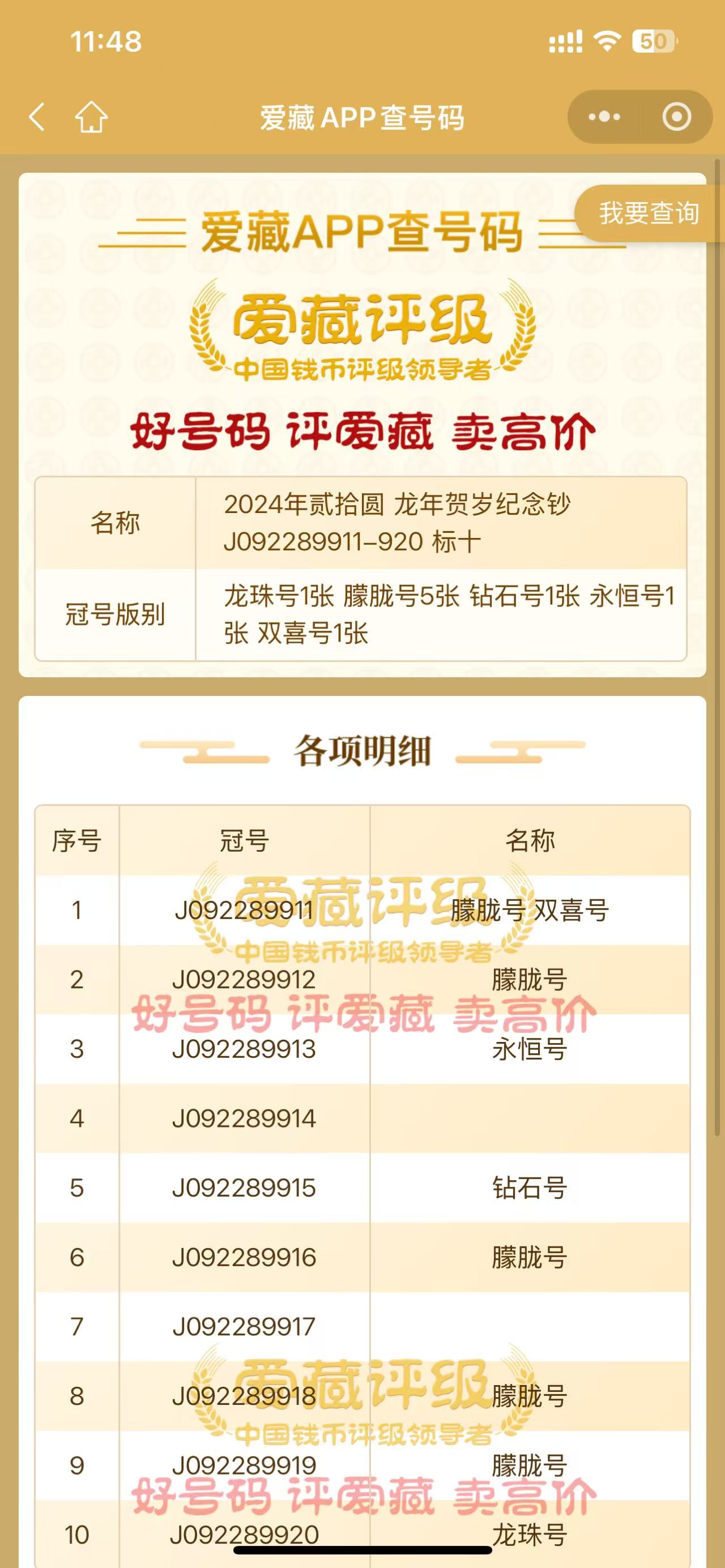
Task: Close the mini program via the circle icon
Action: click(x=676, y=117)
